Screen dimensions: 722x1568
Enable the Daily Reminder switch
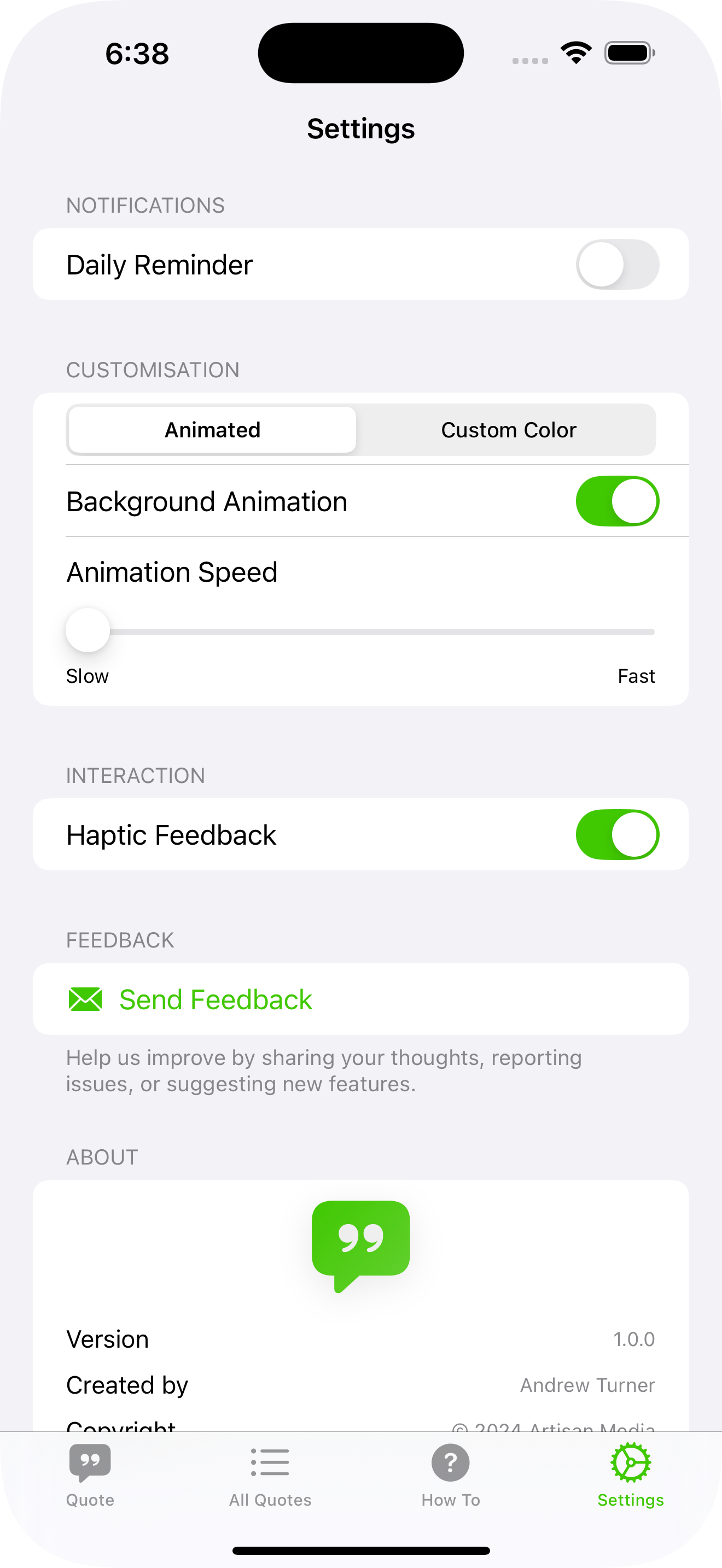pos(616,264)
